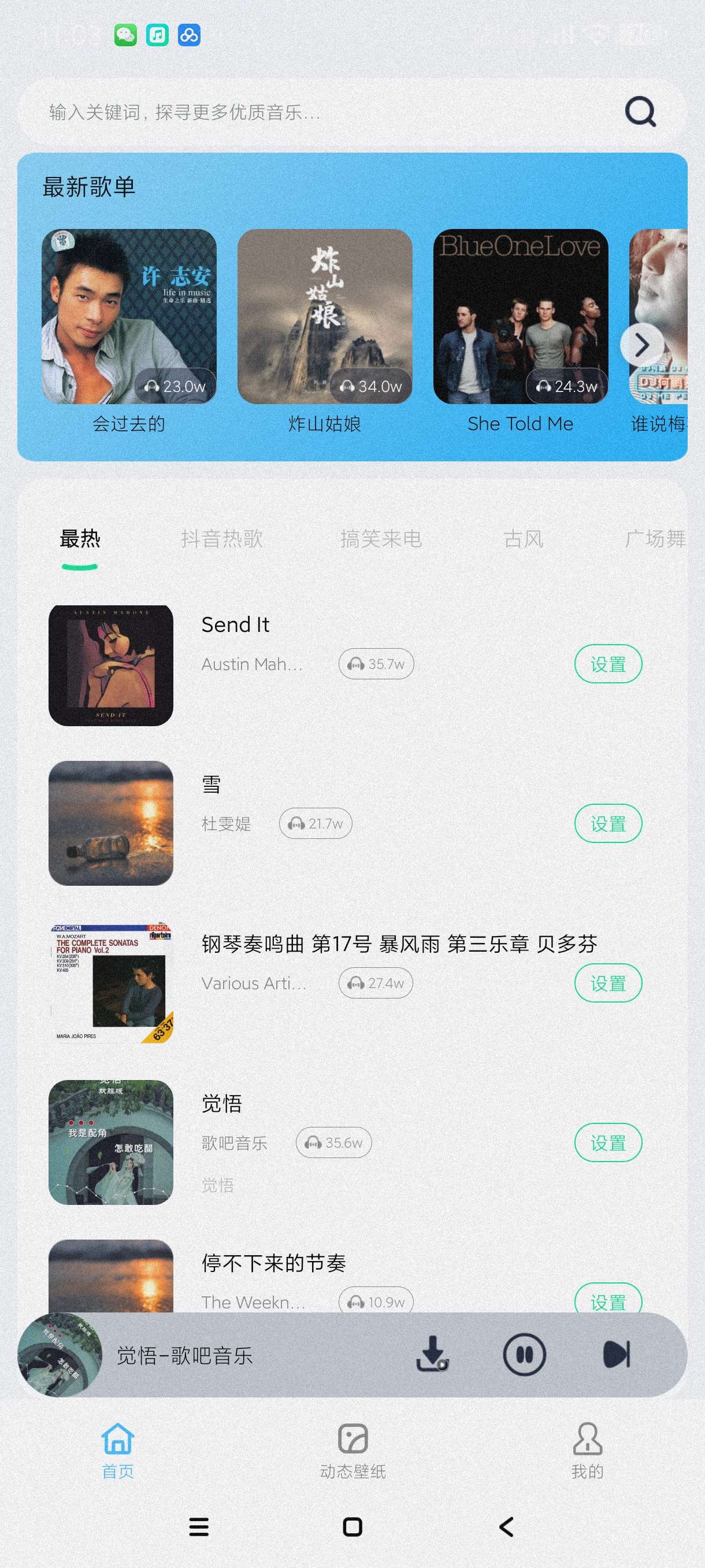Play the song Send It

tap(235, 625)
